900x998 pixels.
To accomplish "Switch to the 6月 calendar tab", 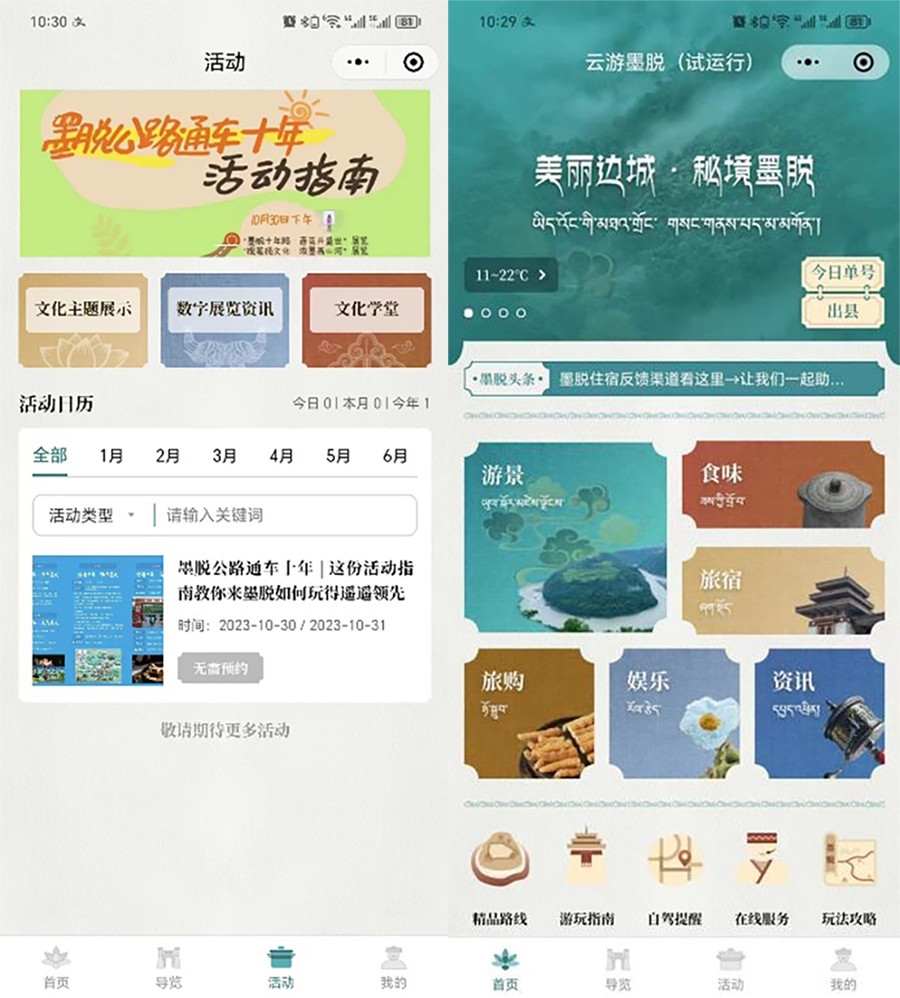I will tap(395, 456).
